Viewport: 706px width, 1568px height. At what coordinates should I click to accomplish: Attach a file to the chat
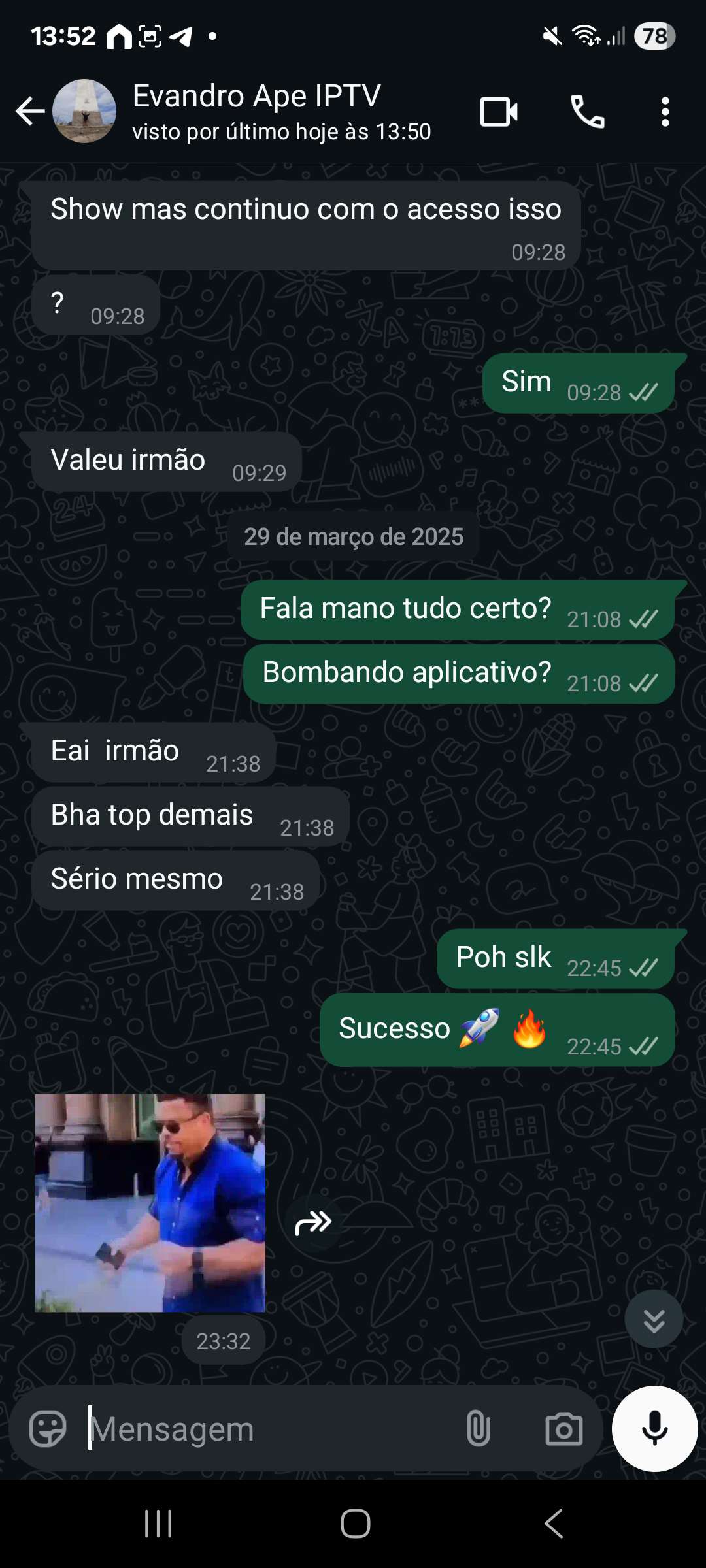(x=479, y=1429)
